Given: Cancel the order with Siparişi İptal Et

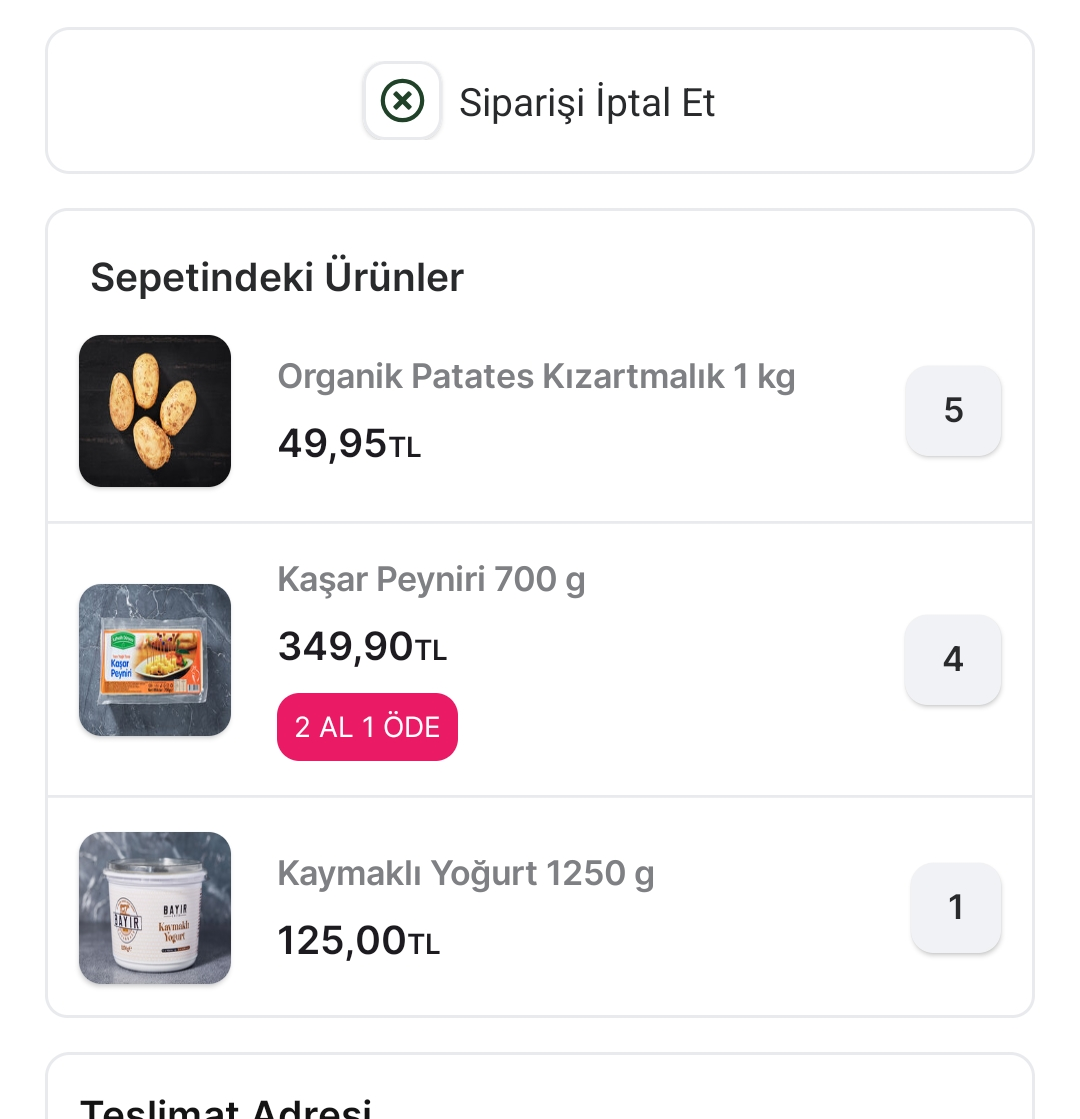Looking at the screenshot, I should (x=540, y=102).
